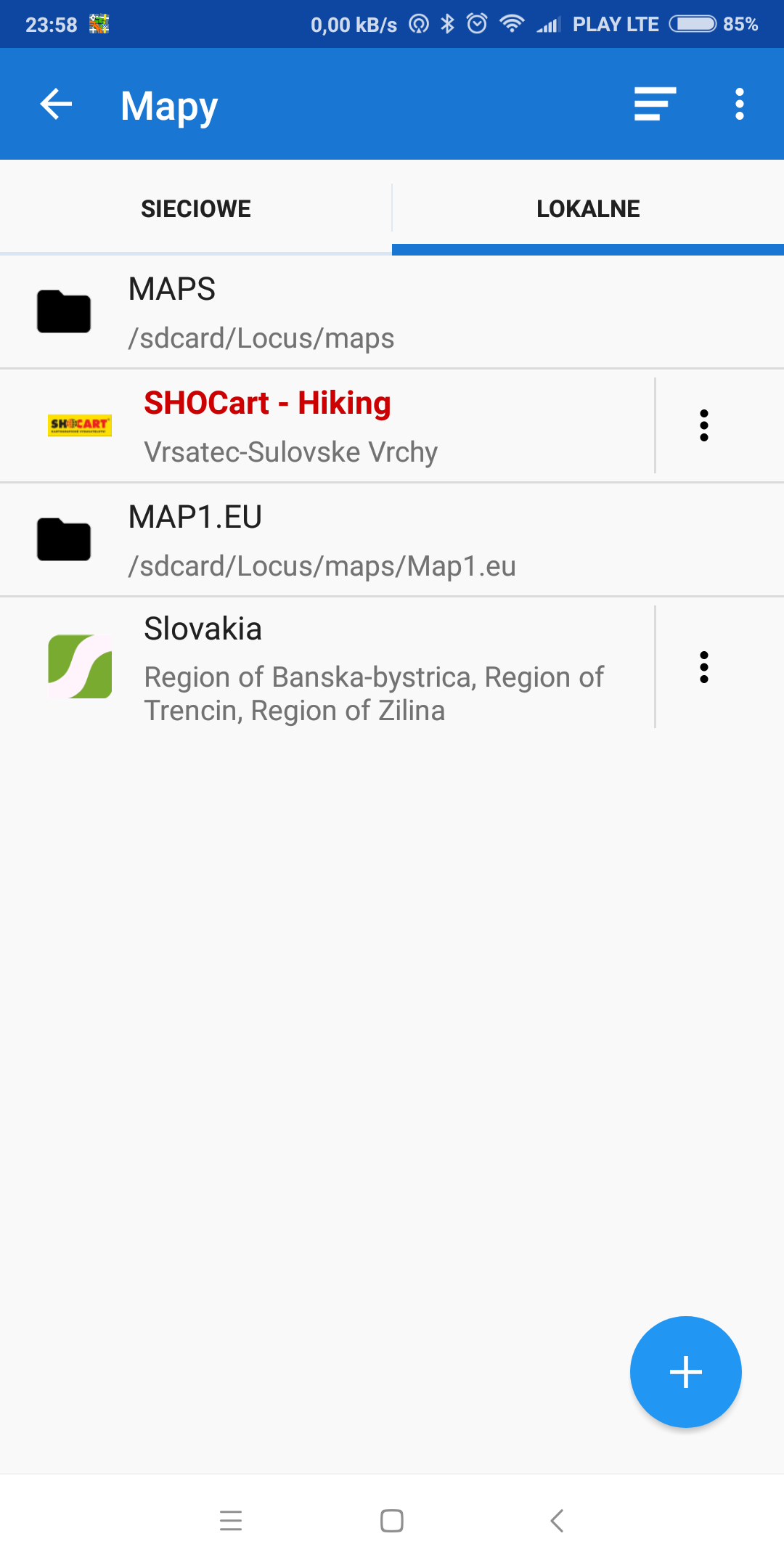Viewport: 784px width, 1568px height.
Task: Select the SHOCart - Hiking map
Action: [327, 426]
